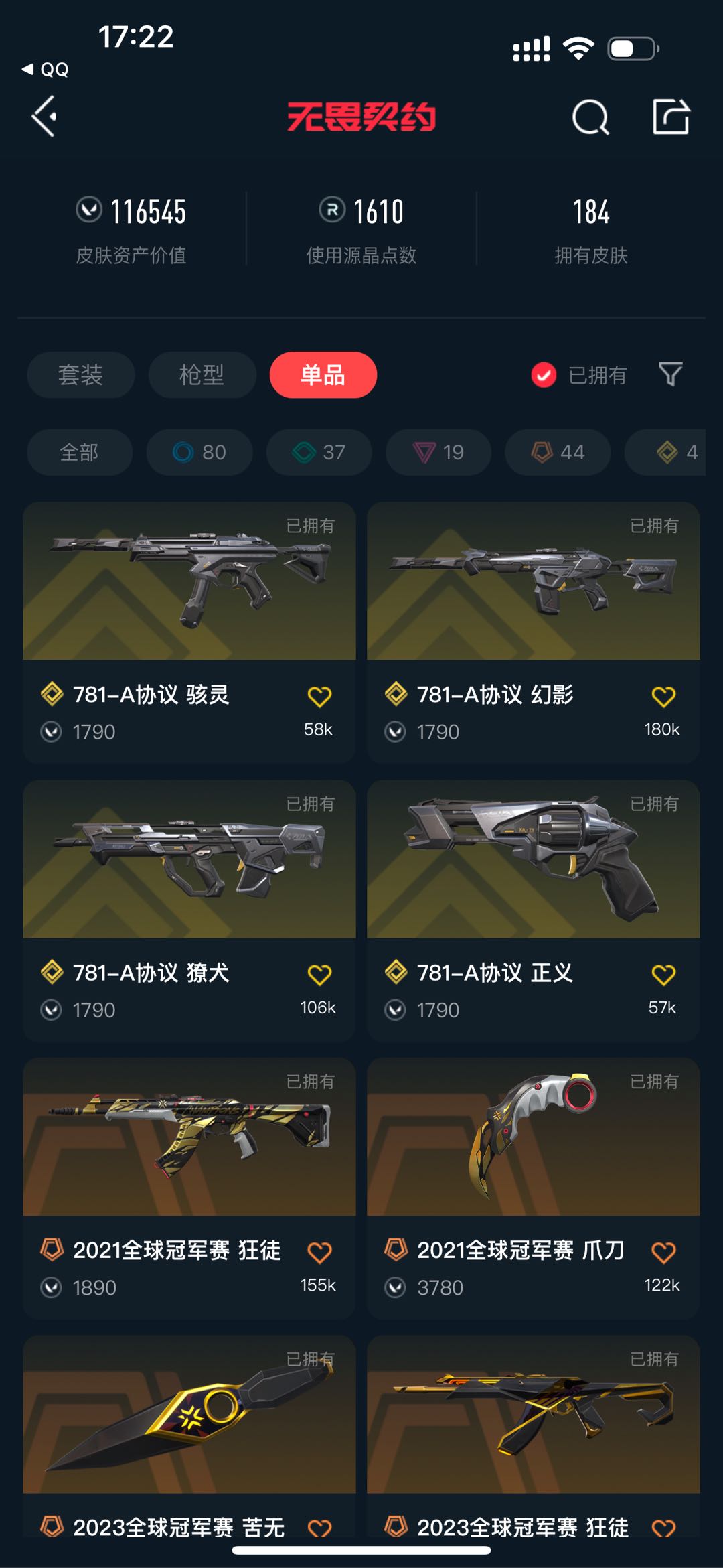The width and height of the screenshot is (723, 1568).
Task: Open the search magnifier icon
Action: pyautogui.click(x=590, y=117)
